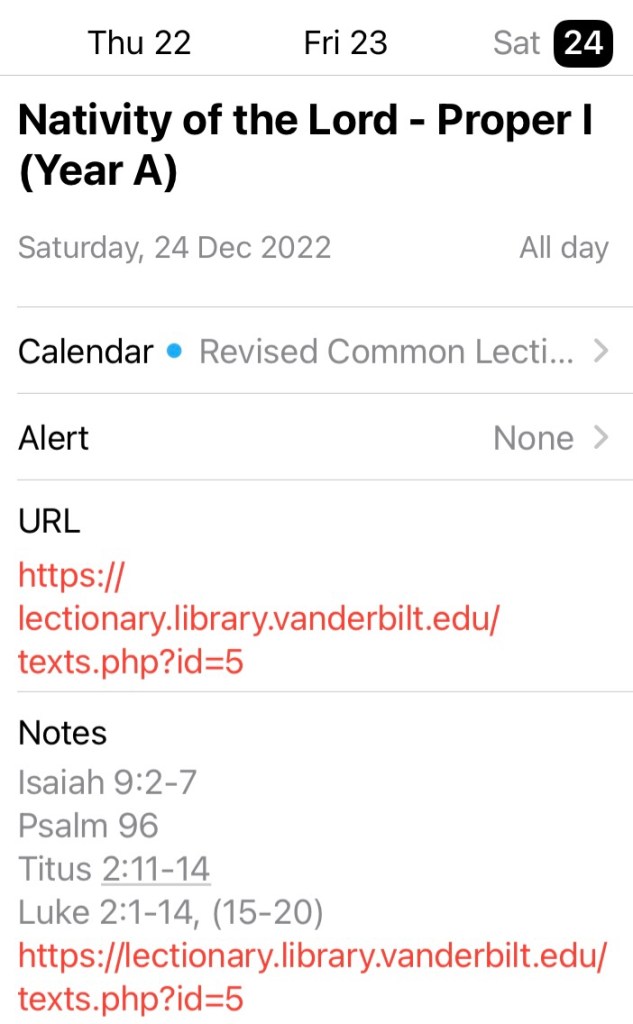
Task: Select Thursday 22 in the date strip
Action: [x=139, y=43]
